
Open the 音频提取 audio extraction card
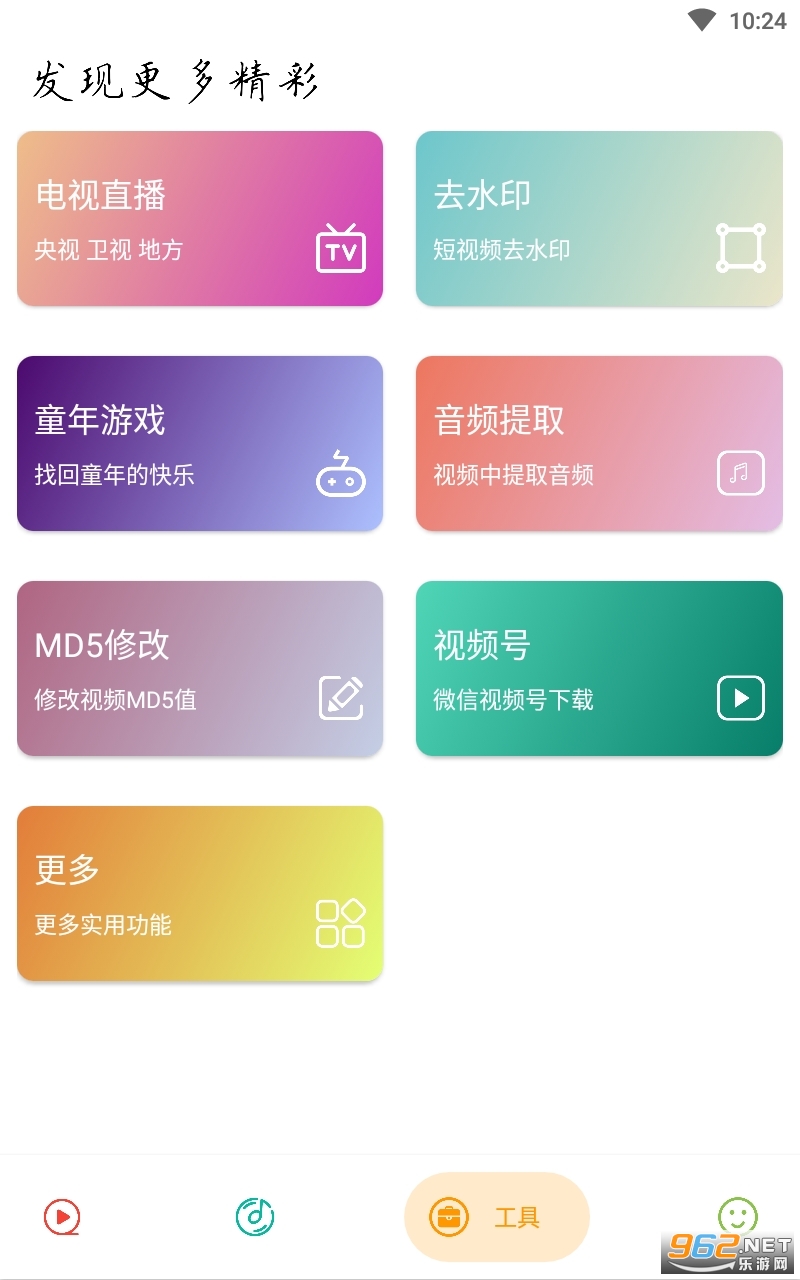[599, 443]
